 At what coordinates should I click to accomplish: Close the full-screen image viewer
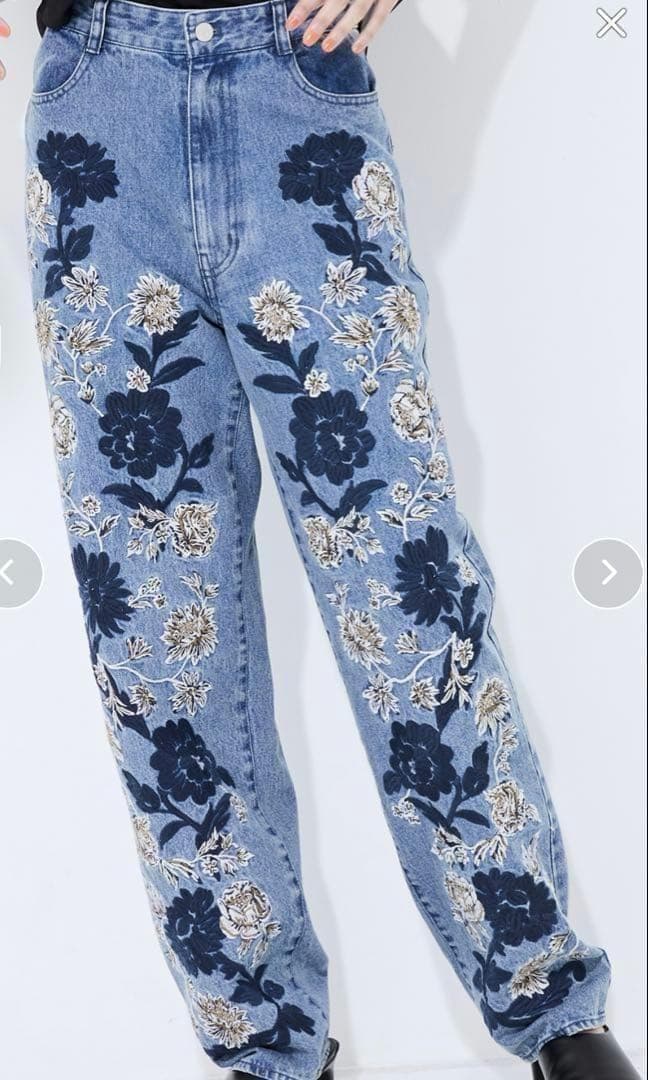click(611, 22)
